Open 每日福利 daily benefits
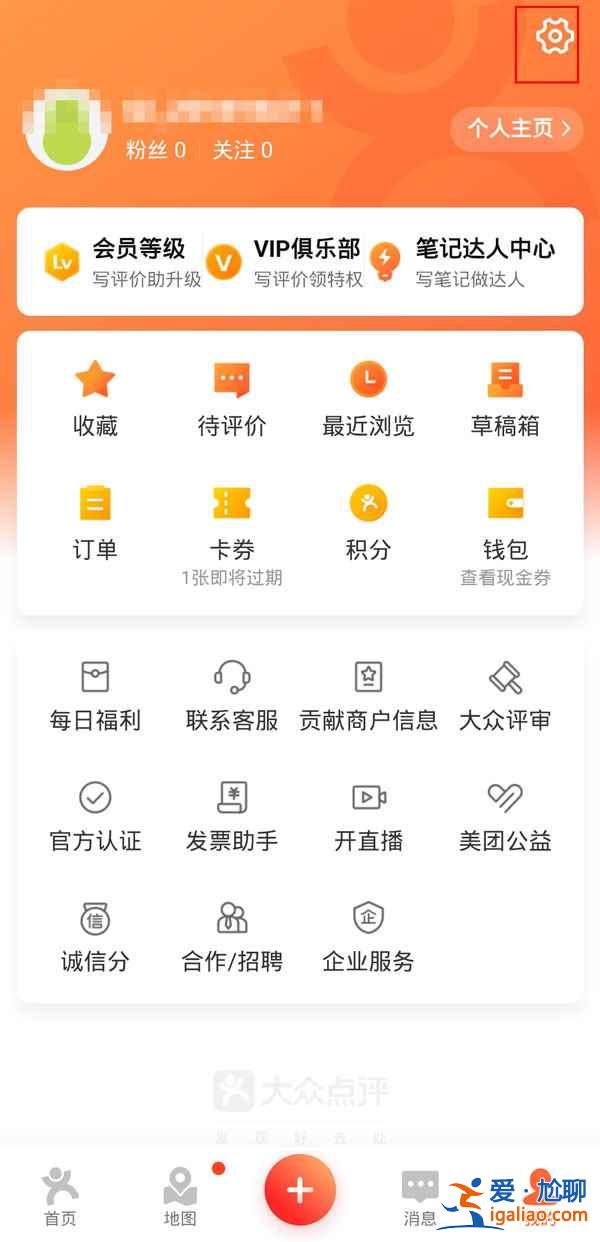Image resolution: width=600 pixels, height=1242 pixels. pos(95,695)
